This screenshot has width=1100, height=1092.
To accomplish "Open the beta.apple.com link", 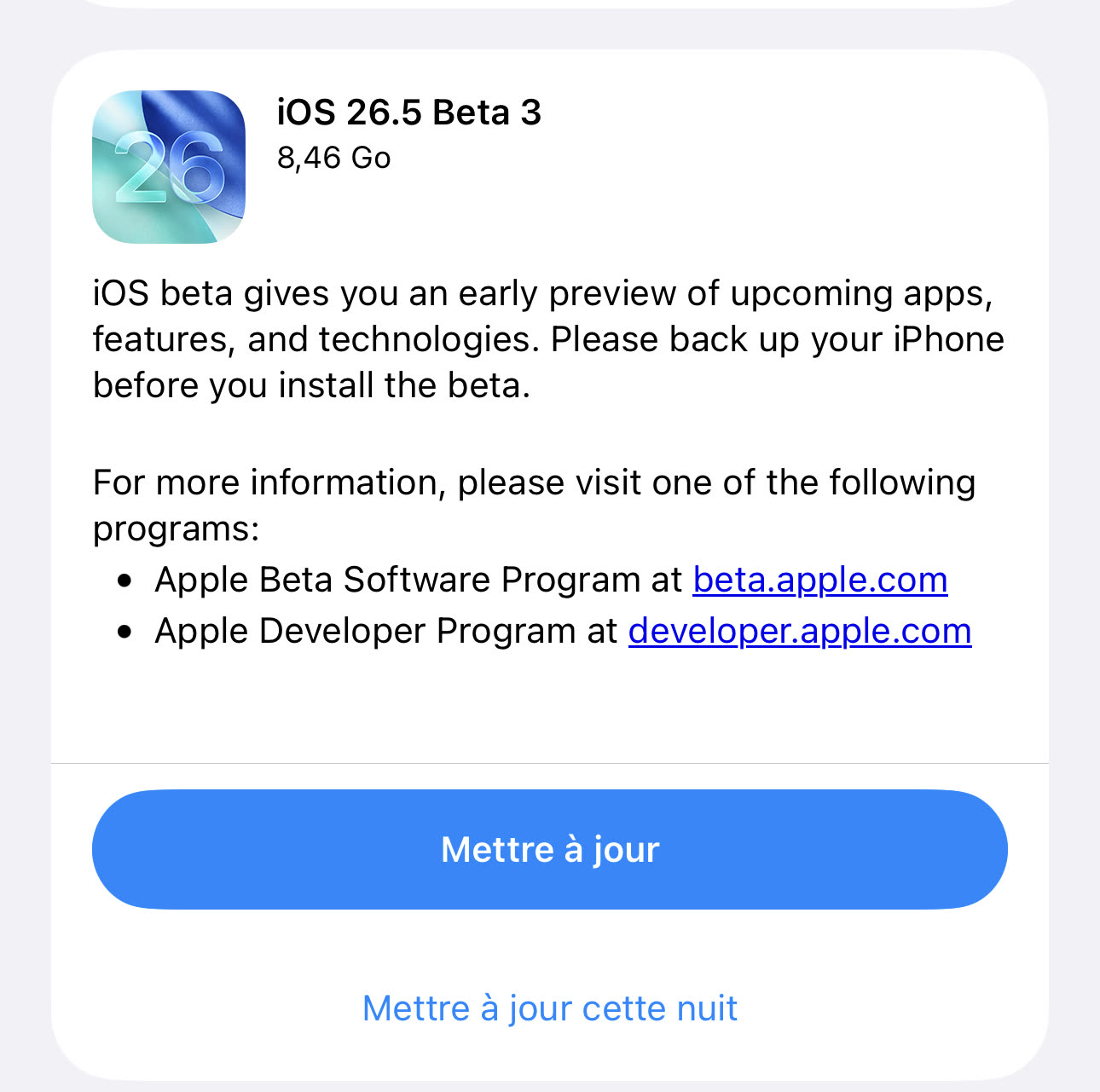I will pyautogui.click(x=819, y=581).
